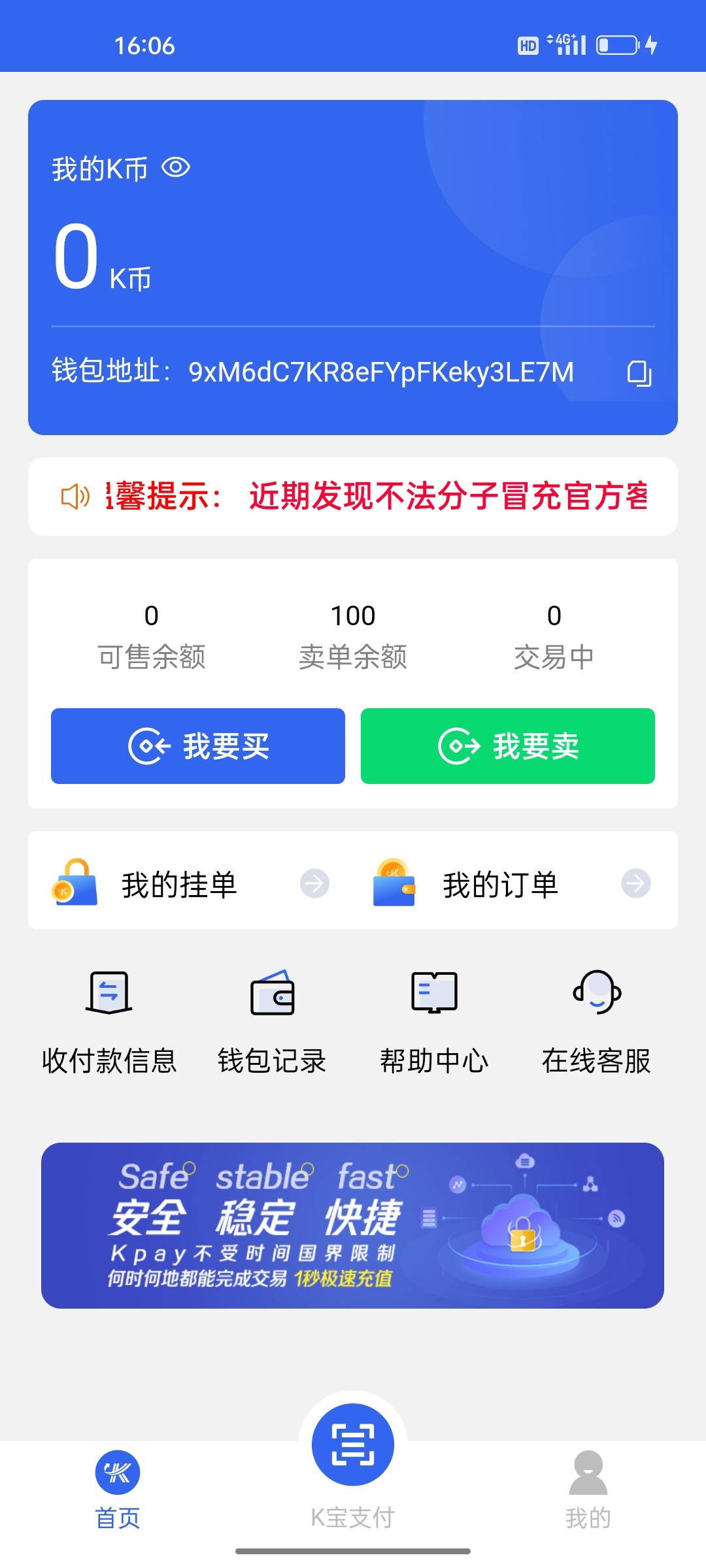Toggle K币 balance visibility eye icon
The width and height of the screenshot is (706, 1568).
pos(176,168)
